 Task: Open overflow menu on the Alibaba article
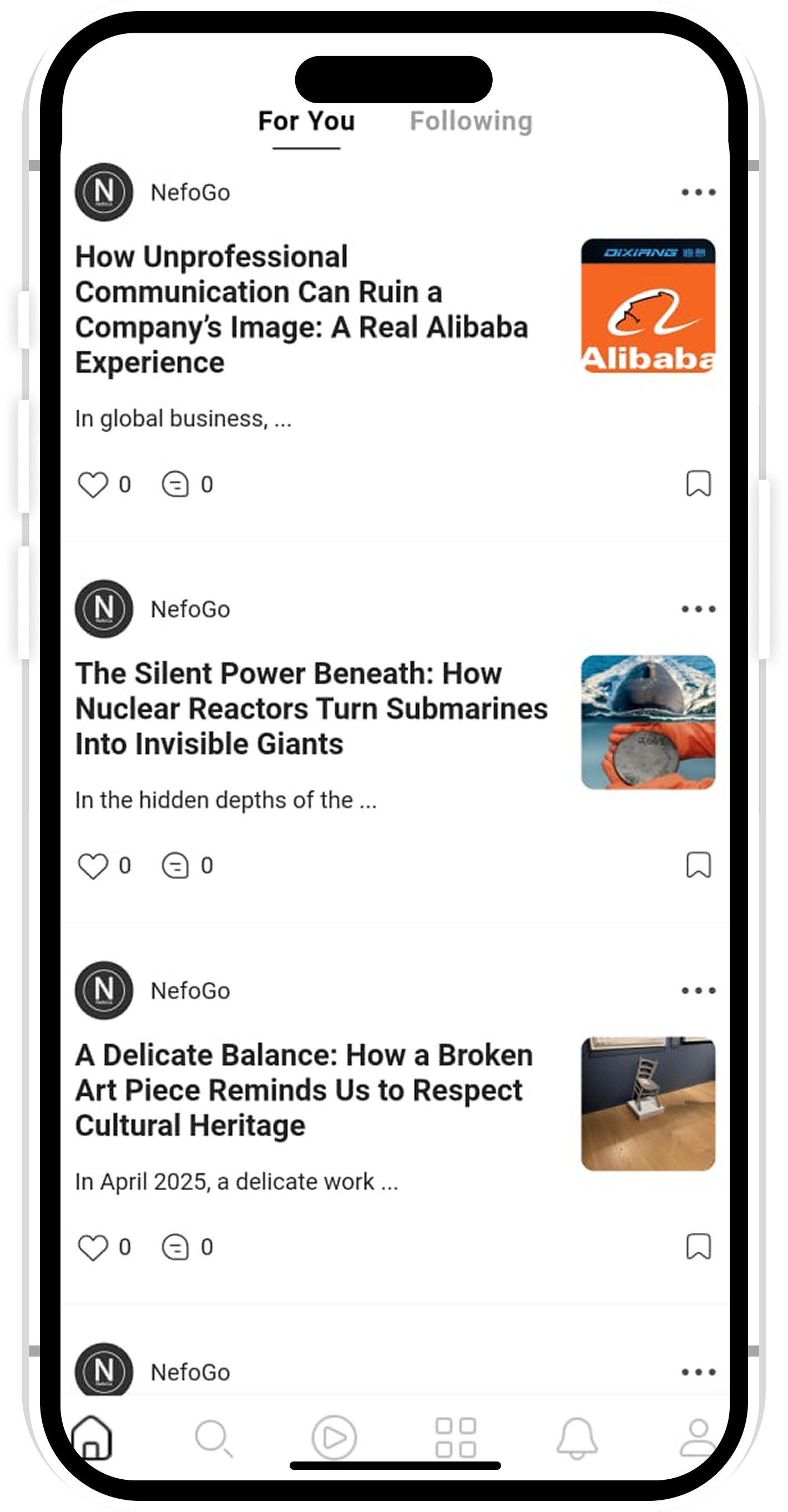pos(698,193)
